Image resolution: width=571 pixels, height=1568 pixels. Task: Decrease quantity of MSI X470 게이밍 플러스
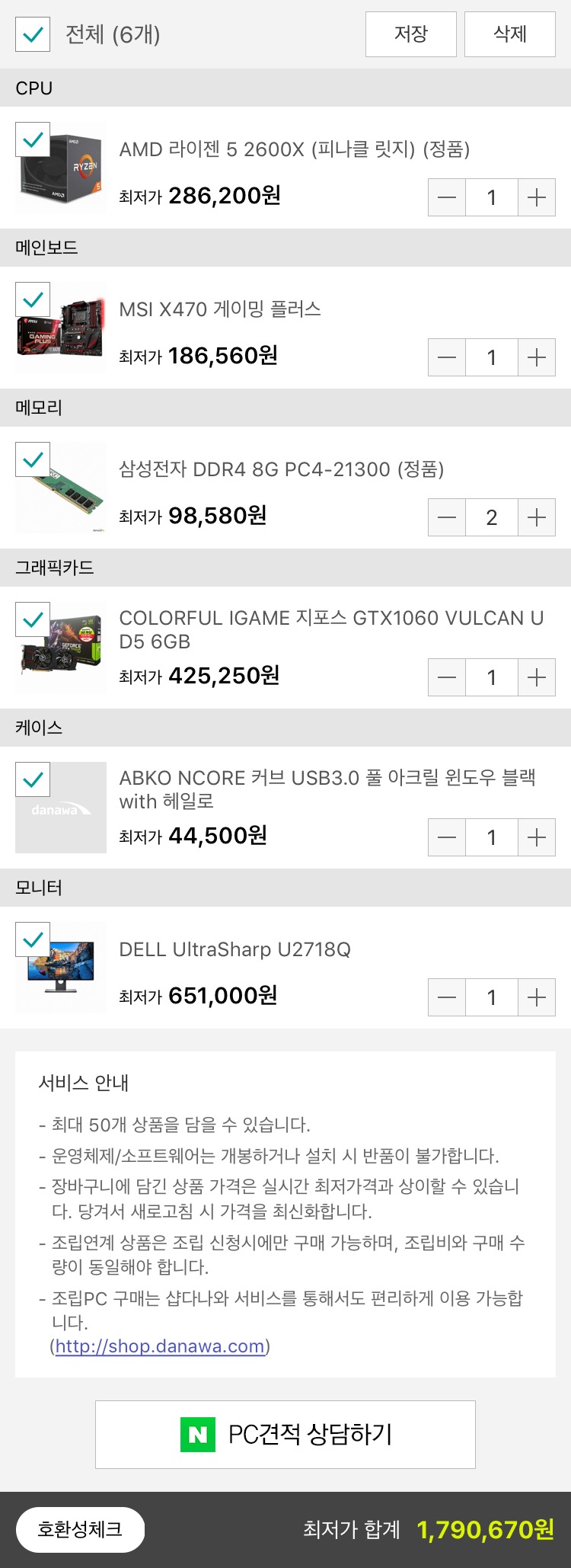[447, 357]
